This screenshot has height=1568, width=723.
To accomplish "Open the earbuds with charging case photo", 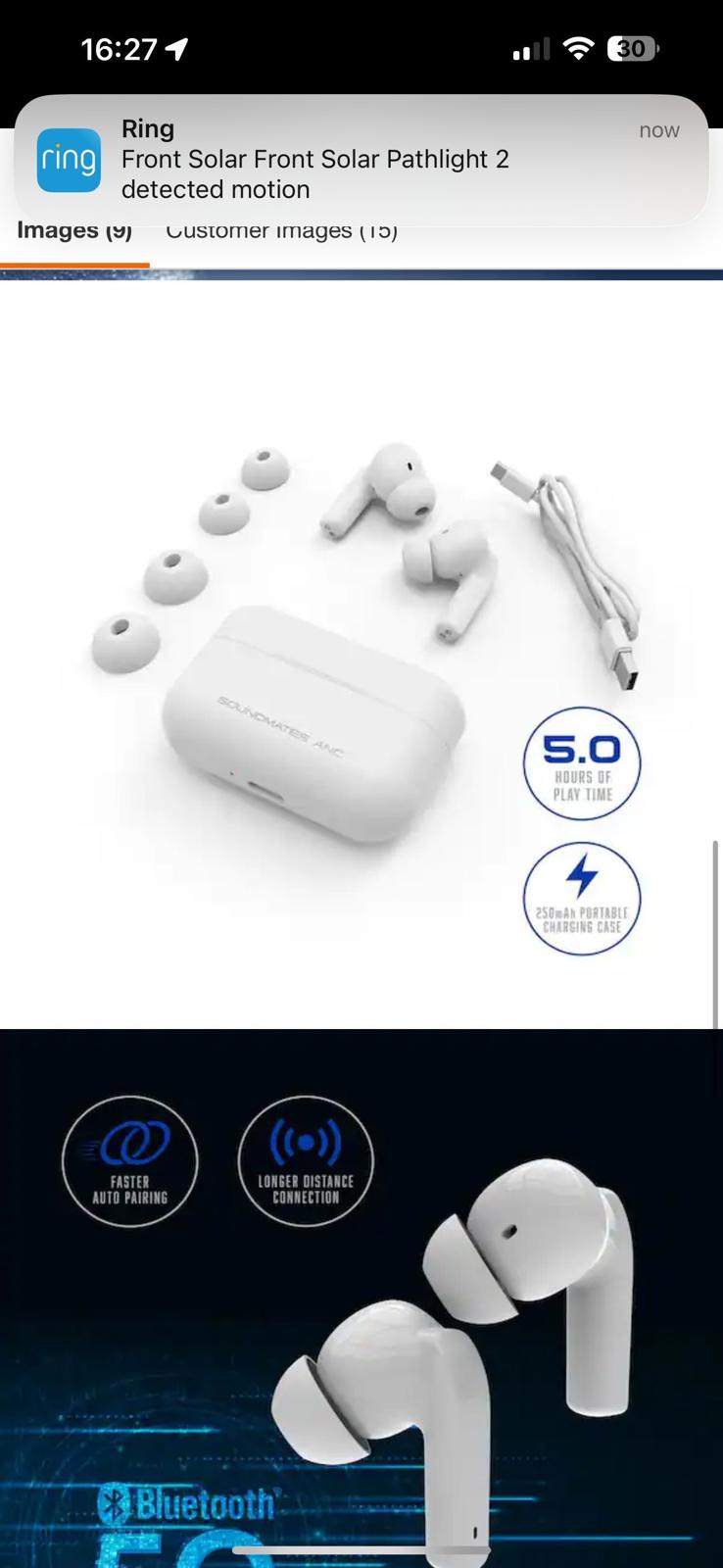I will coord(361,655).
